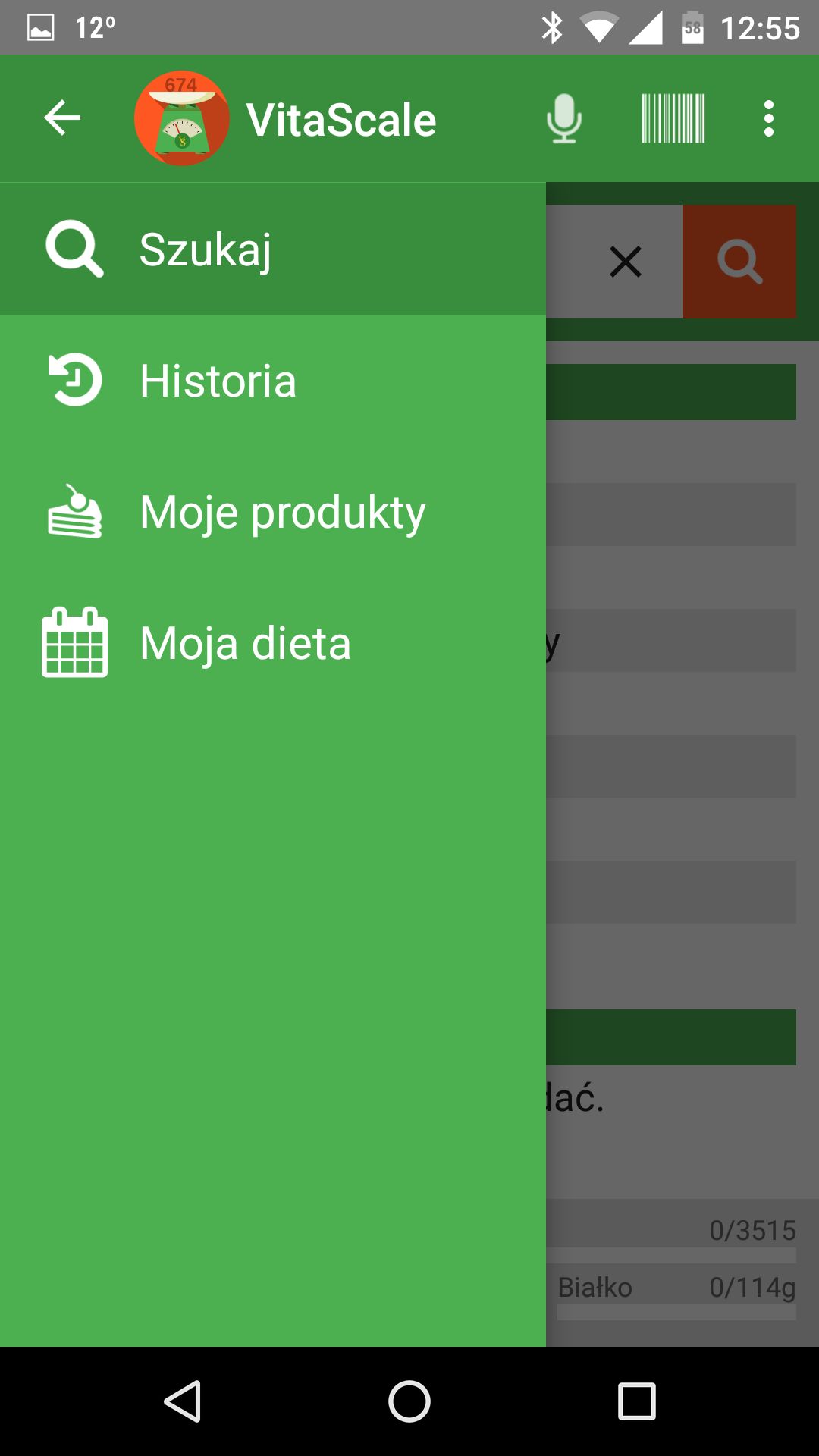Tap the red search button
The image size is (819, 1456).
(x=739, y=262)
